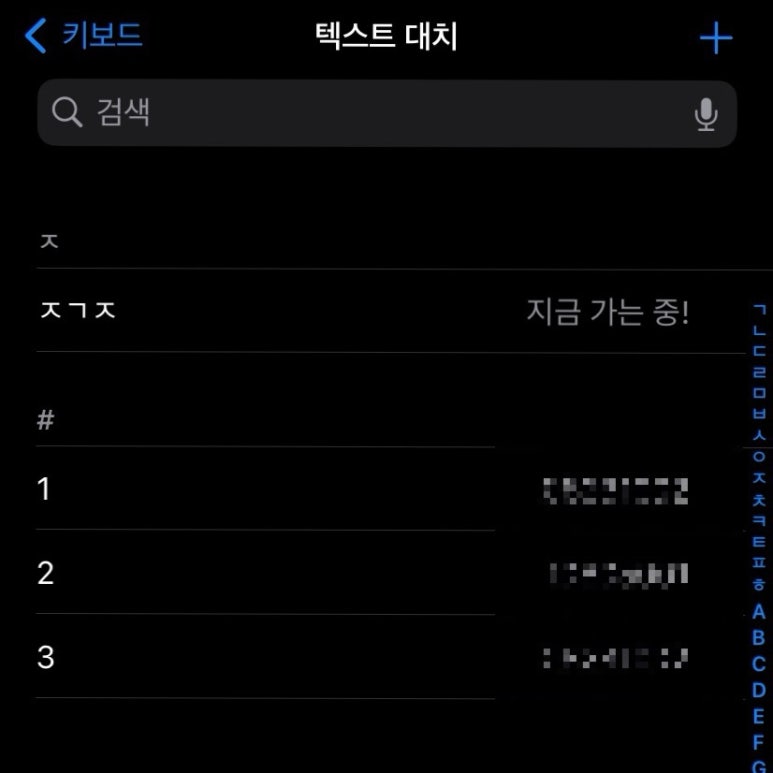Jump to index letter ㅎ
This screenshot has height=773, width=773.
(x=758, y=585)
